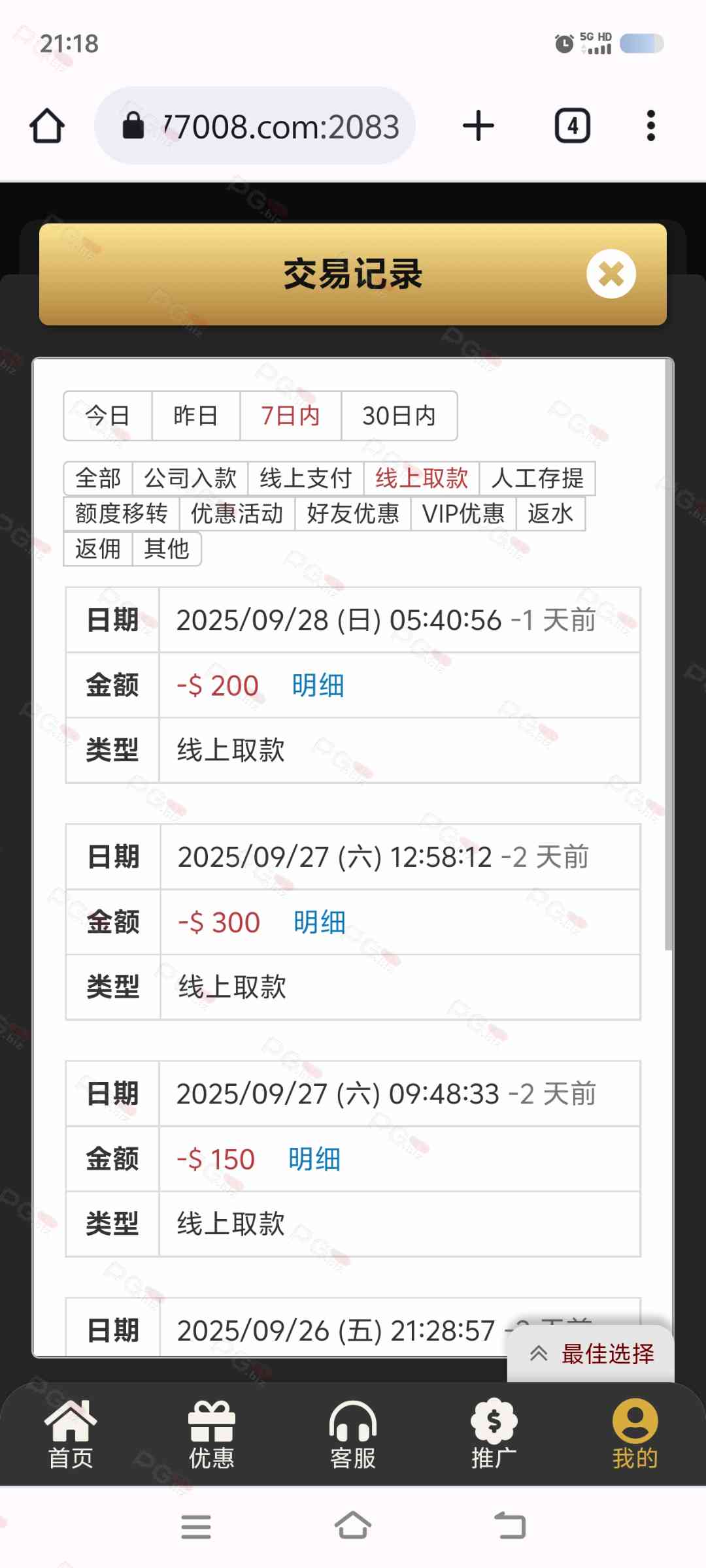Filter by 优惠活动
706x1568 pixels.
click(237, 514)
